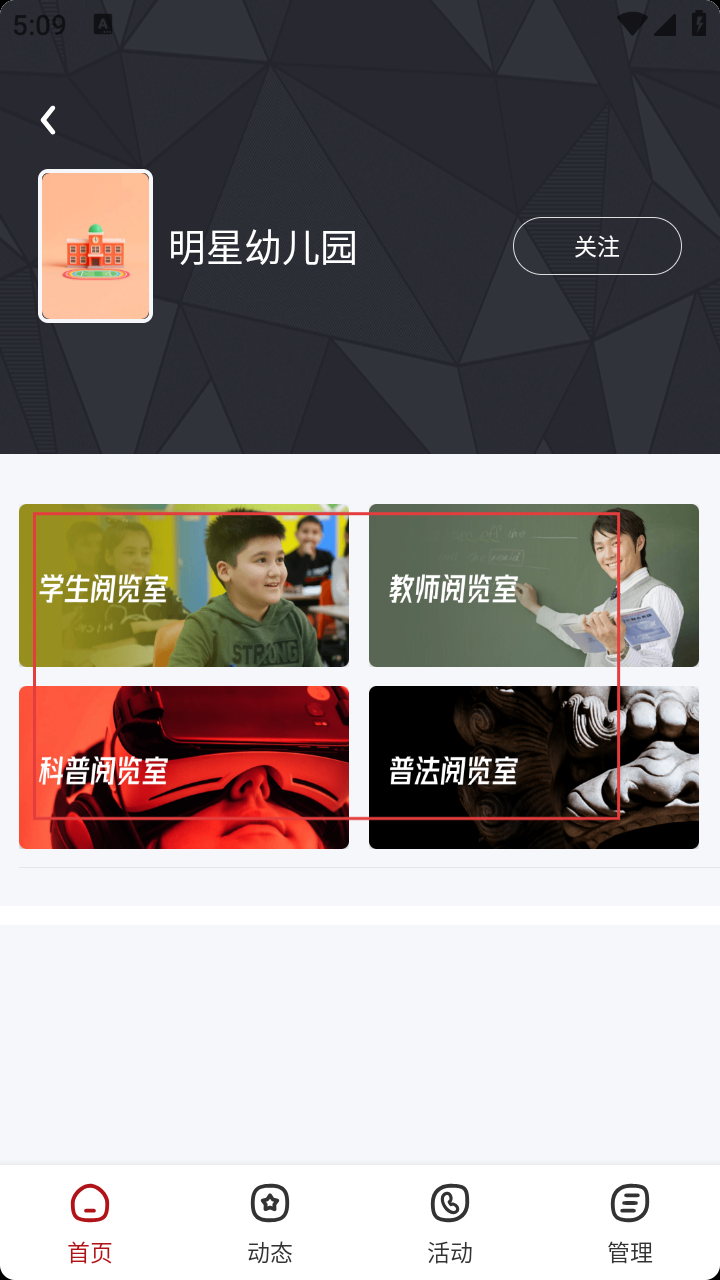Follow 明星幼儿园 with the 关注 button
Viewport: 720px width, 1280px height.
(x=597, y=246)
